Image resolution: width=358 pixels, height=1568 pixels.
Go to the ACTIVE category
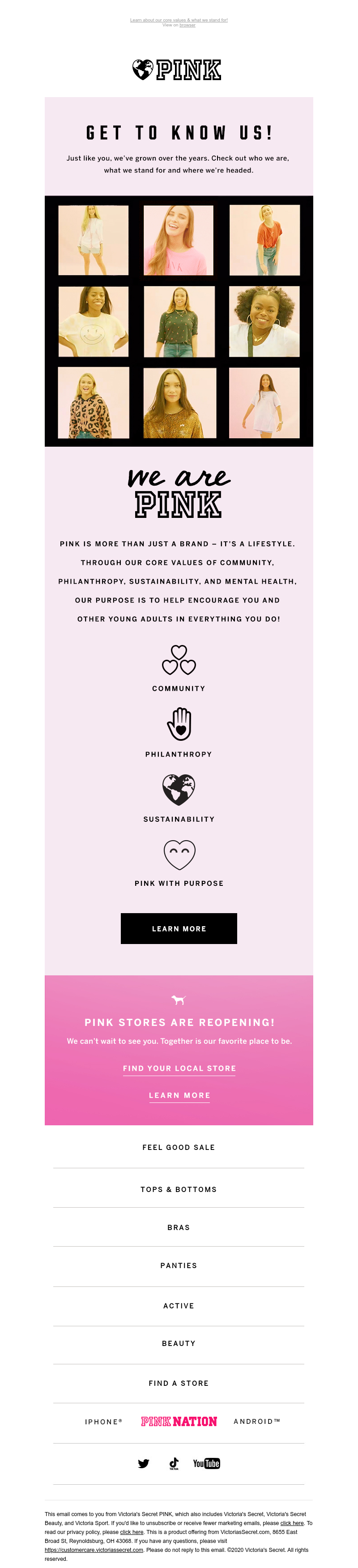[179, 1306]
